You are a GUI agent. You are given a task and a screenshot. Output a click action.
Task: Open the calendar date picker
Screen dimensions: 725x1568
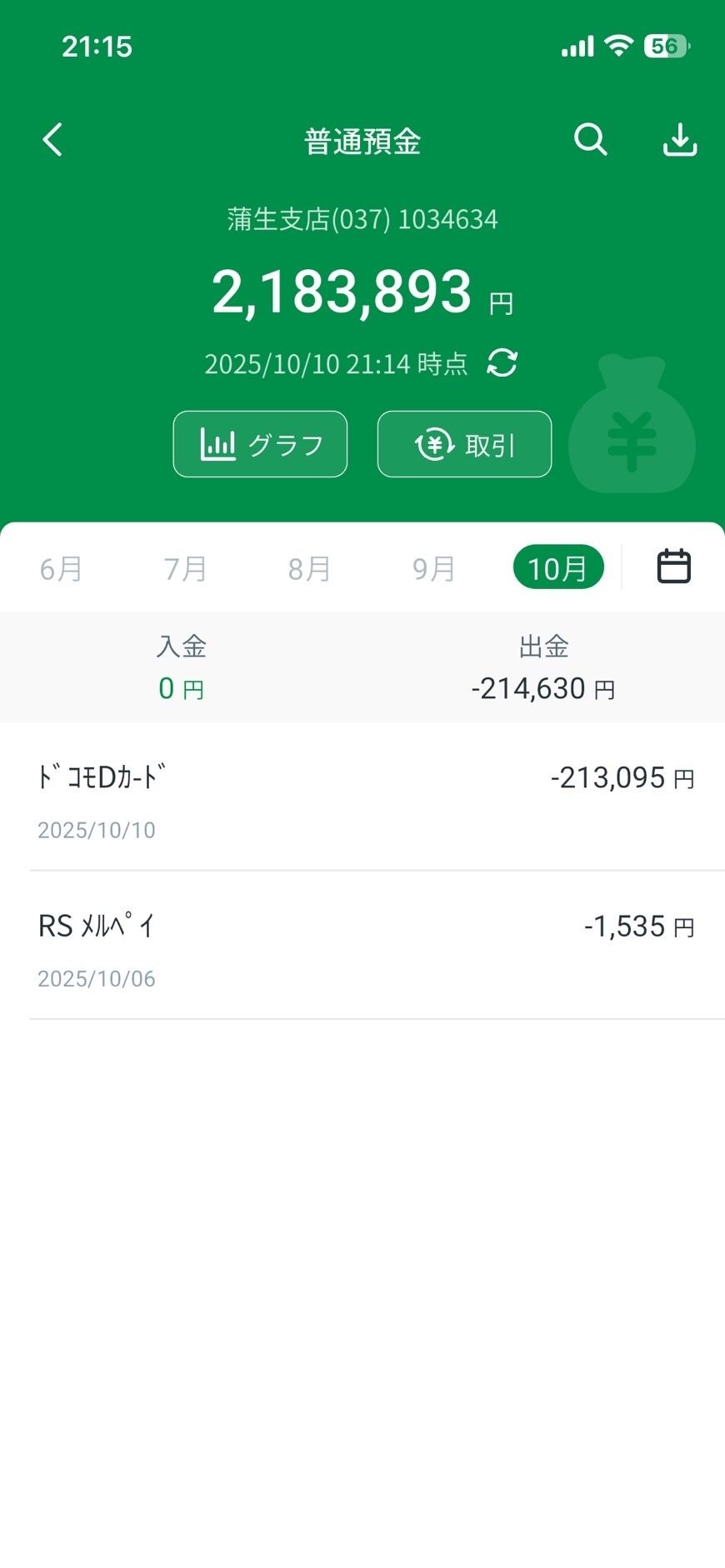673,567
